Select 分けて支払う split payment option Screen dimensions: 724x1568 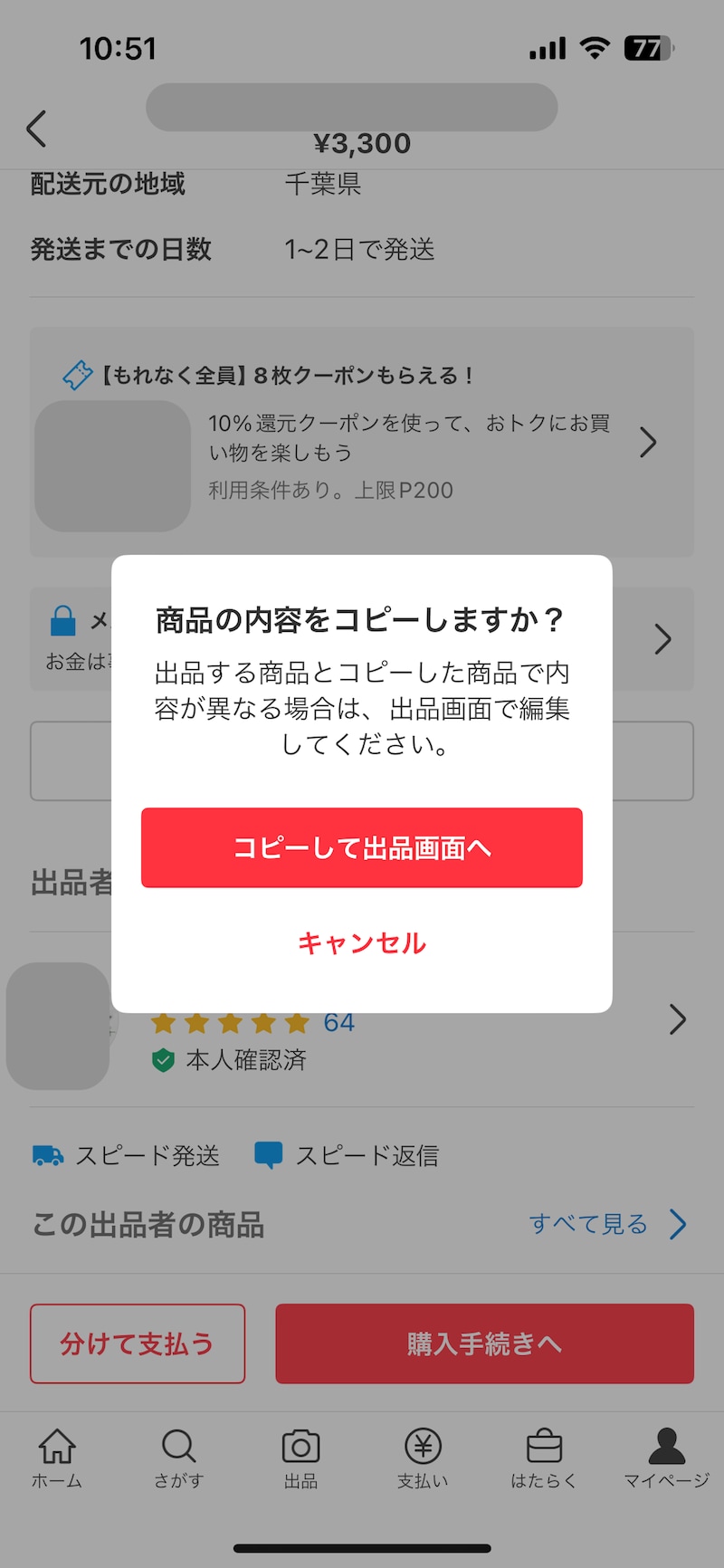click(137, 1343)
